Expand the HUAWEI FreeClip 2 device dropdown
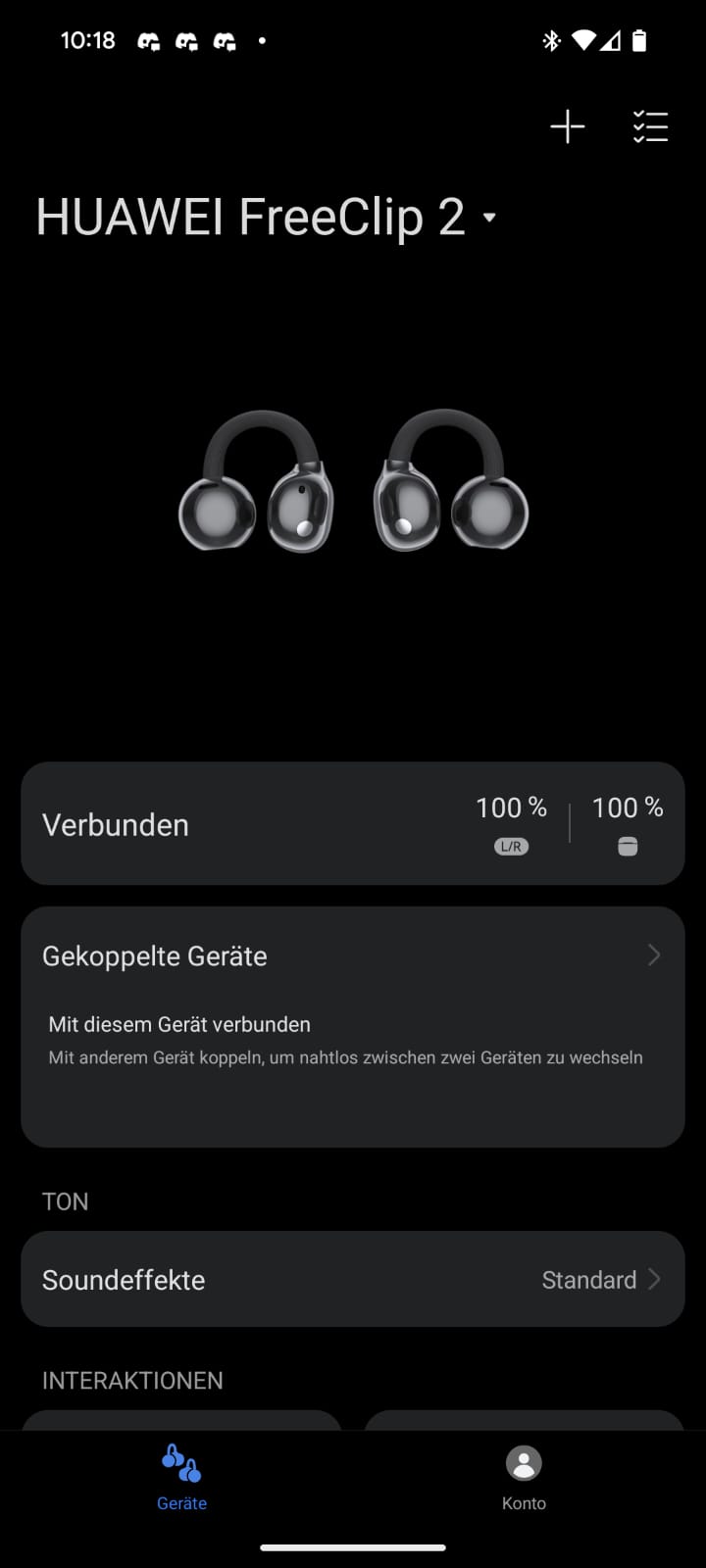Viewport: 706px width, 1568px height. [489, 218]
